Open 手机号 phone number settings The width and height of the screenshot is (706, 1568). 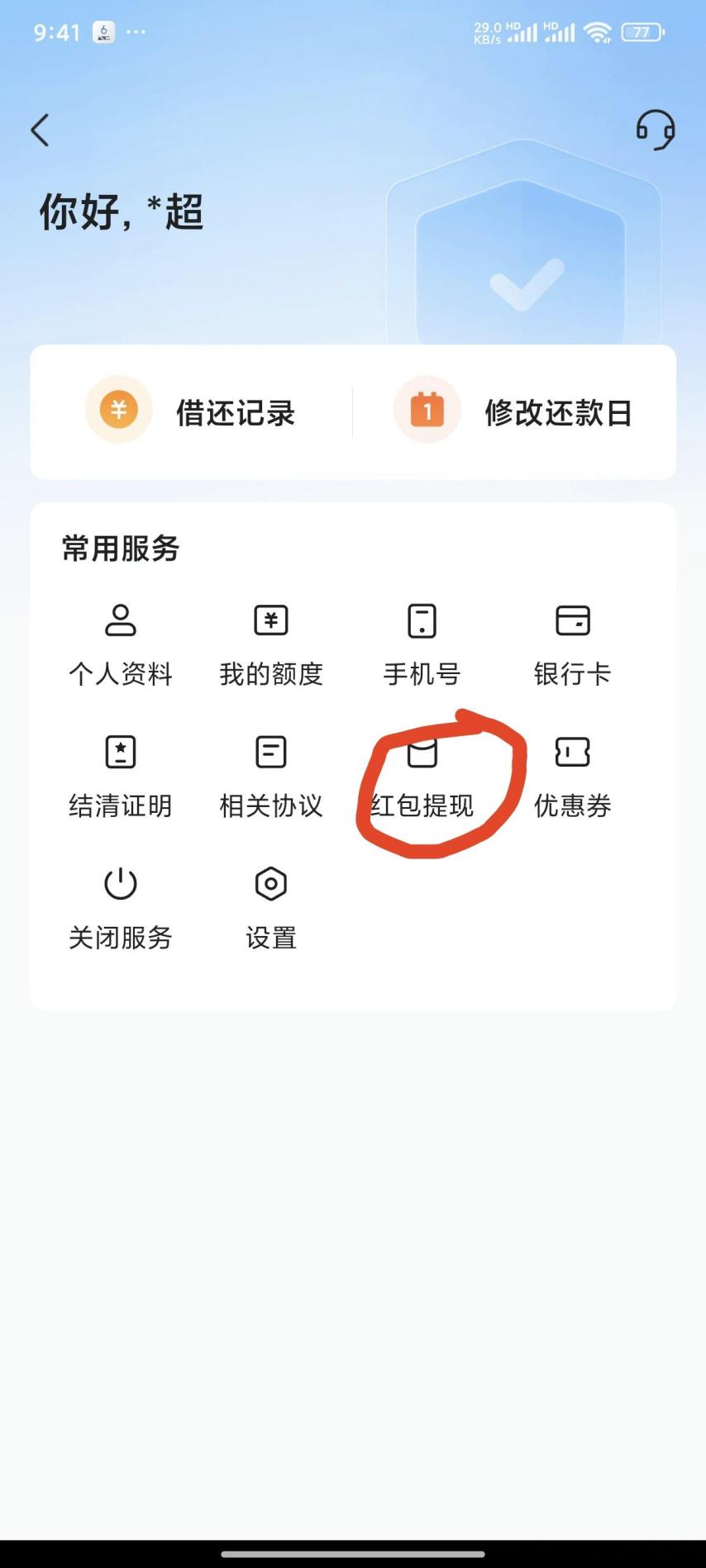click(422, 646)
